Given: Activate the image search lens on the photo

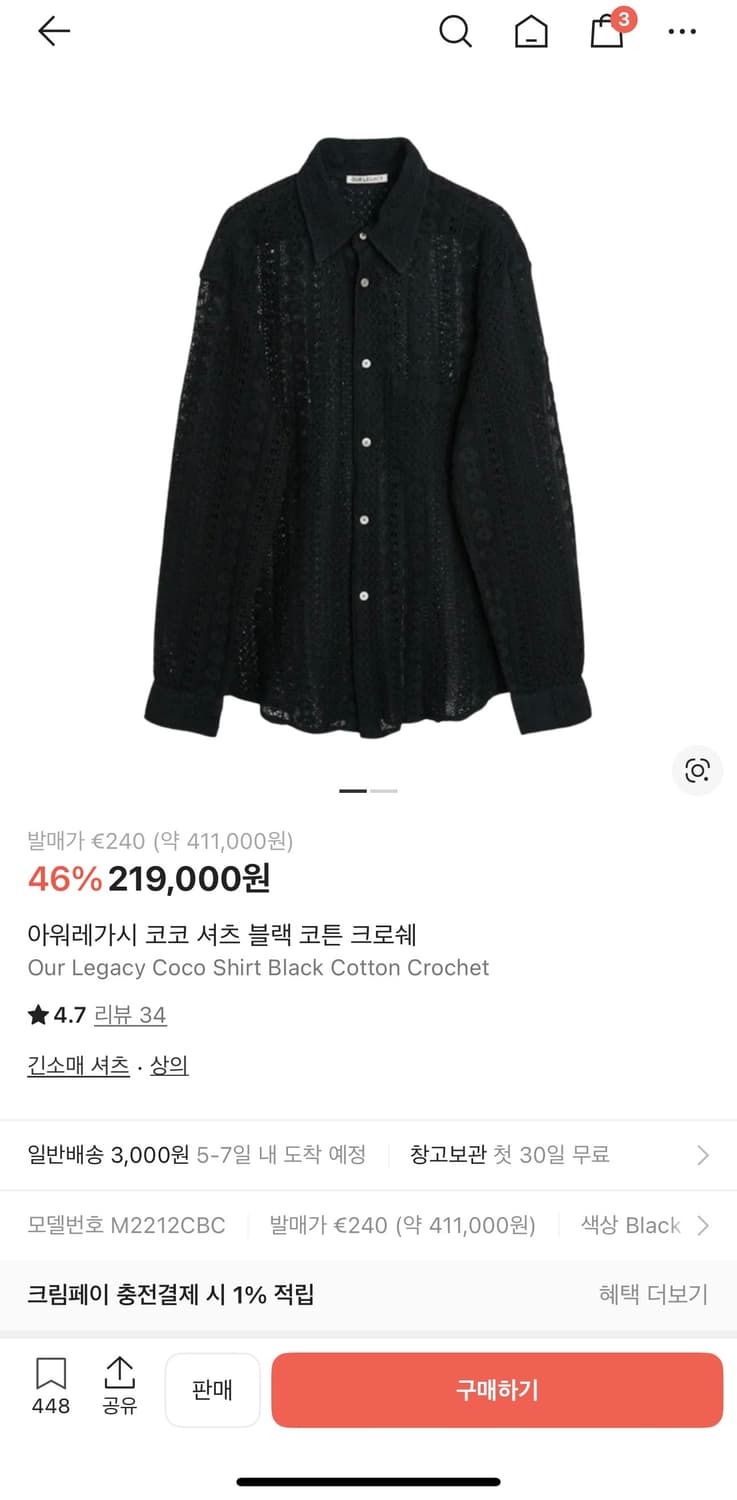Looking at the screenshot, I should coord(697,770).
